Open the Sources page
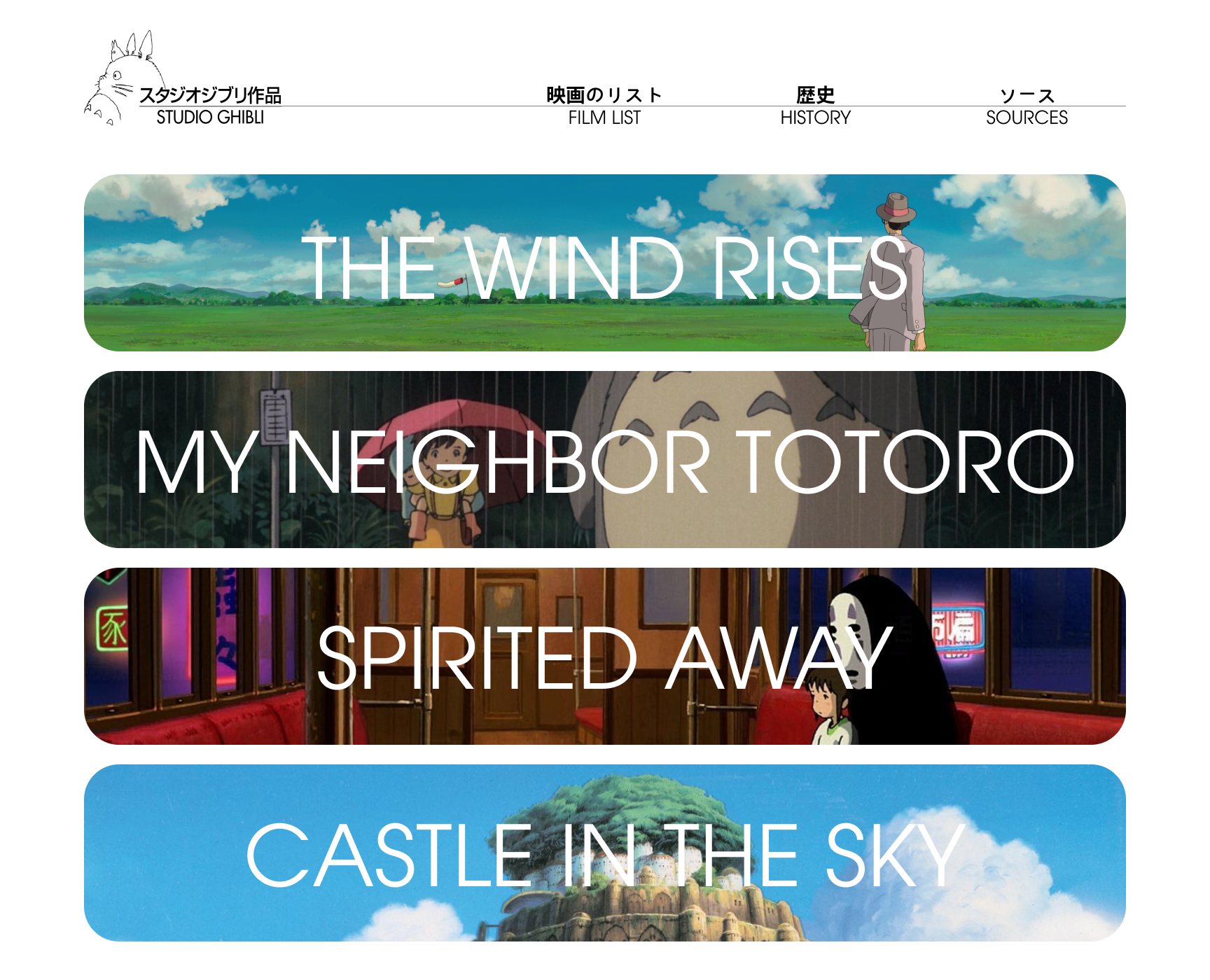Screen dimensions: 1210x980 [1027, 106]
